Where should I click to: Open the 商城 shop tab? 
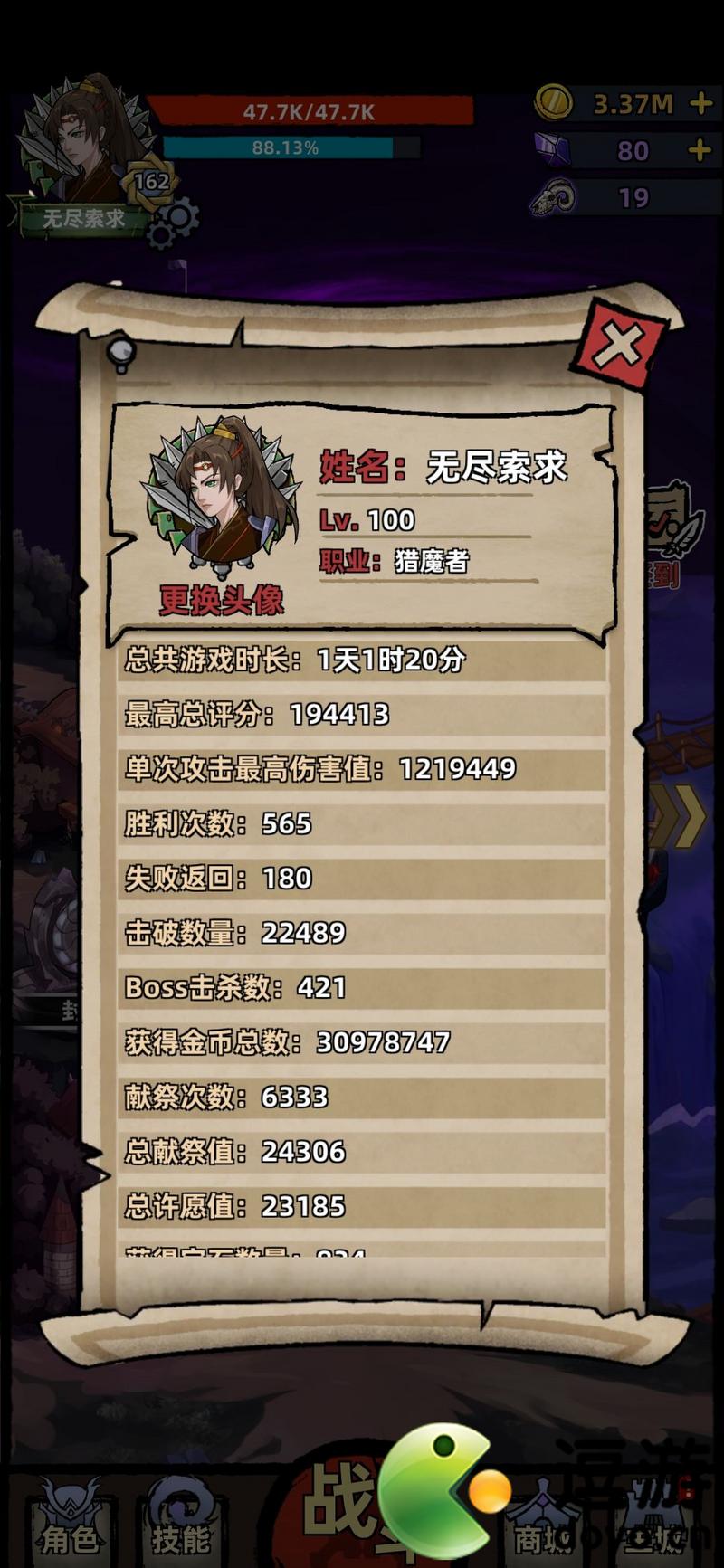coord(543,1529)
